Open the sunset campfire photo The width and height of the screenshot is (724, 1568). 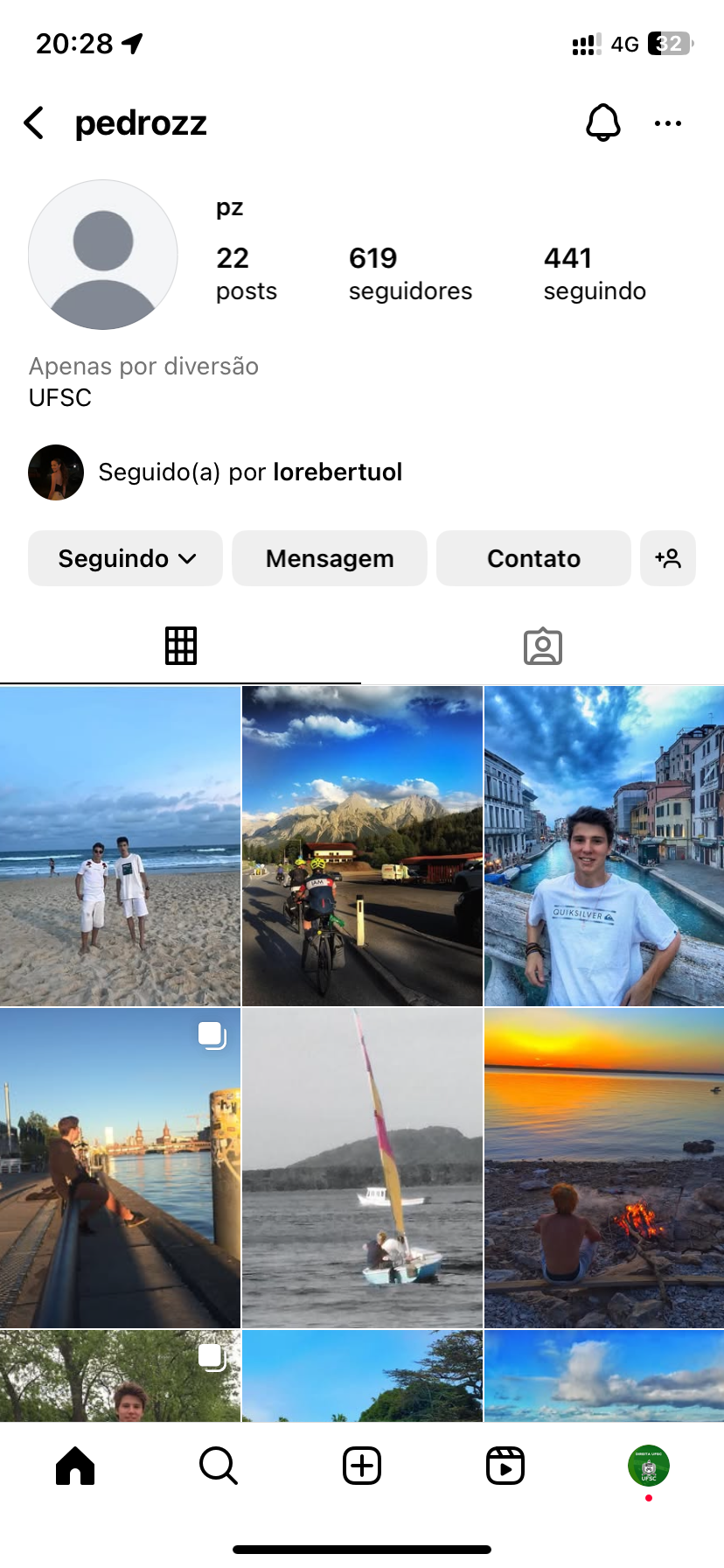coord(604,1167)
